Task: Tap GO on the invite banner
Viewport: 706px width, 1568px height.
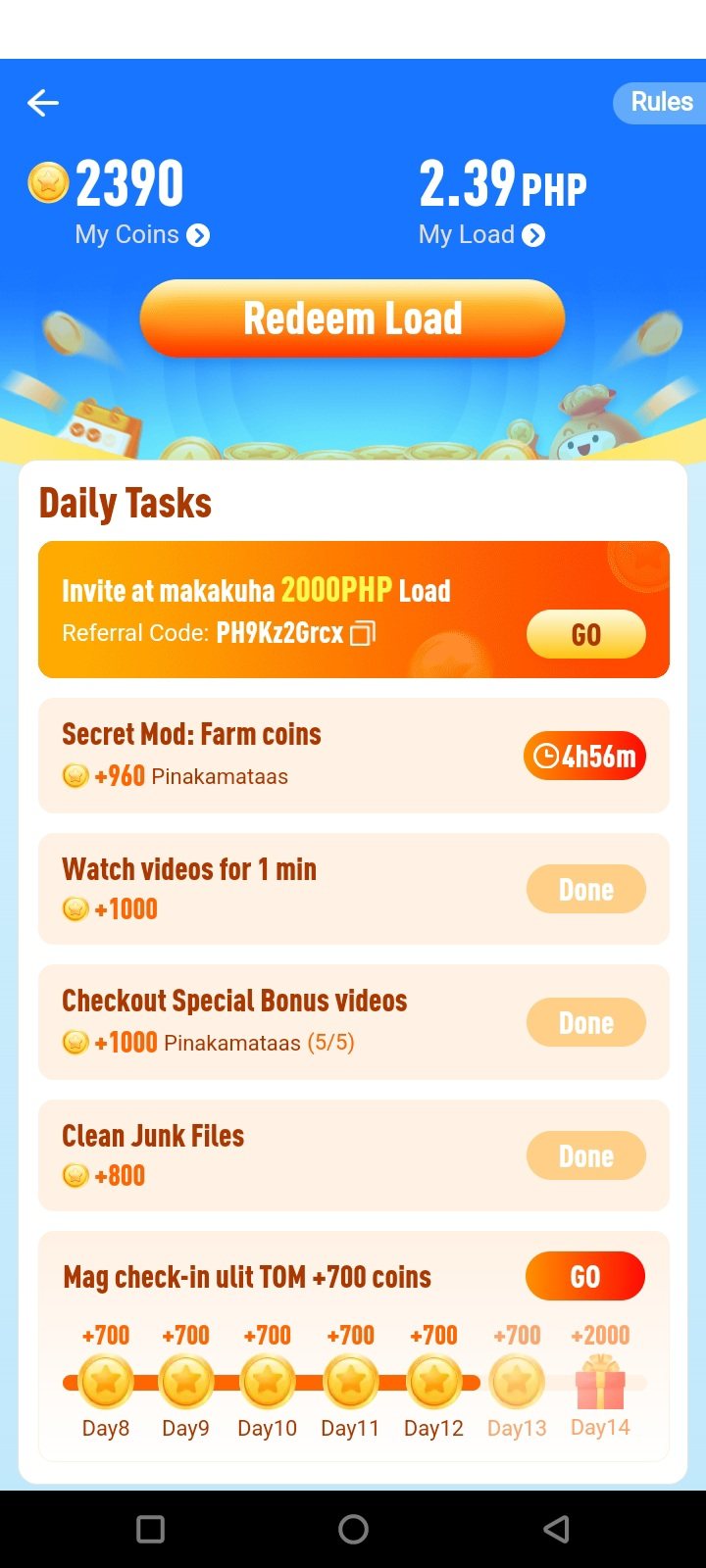Action: [585, 635]
